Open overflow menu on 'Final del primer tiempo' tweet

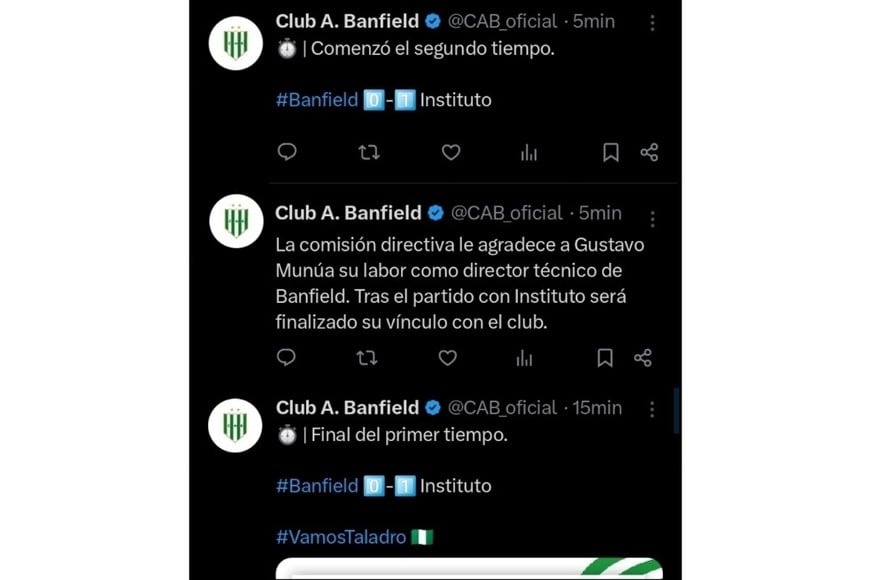(x=652, y=409)
